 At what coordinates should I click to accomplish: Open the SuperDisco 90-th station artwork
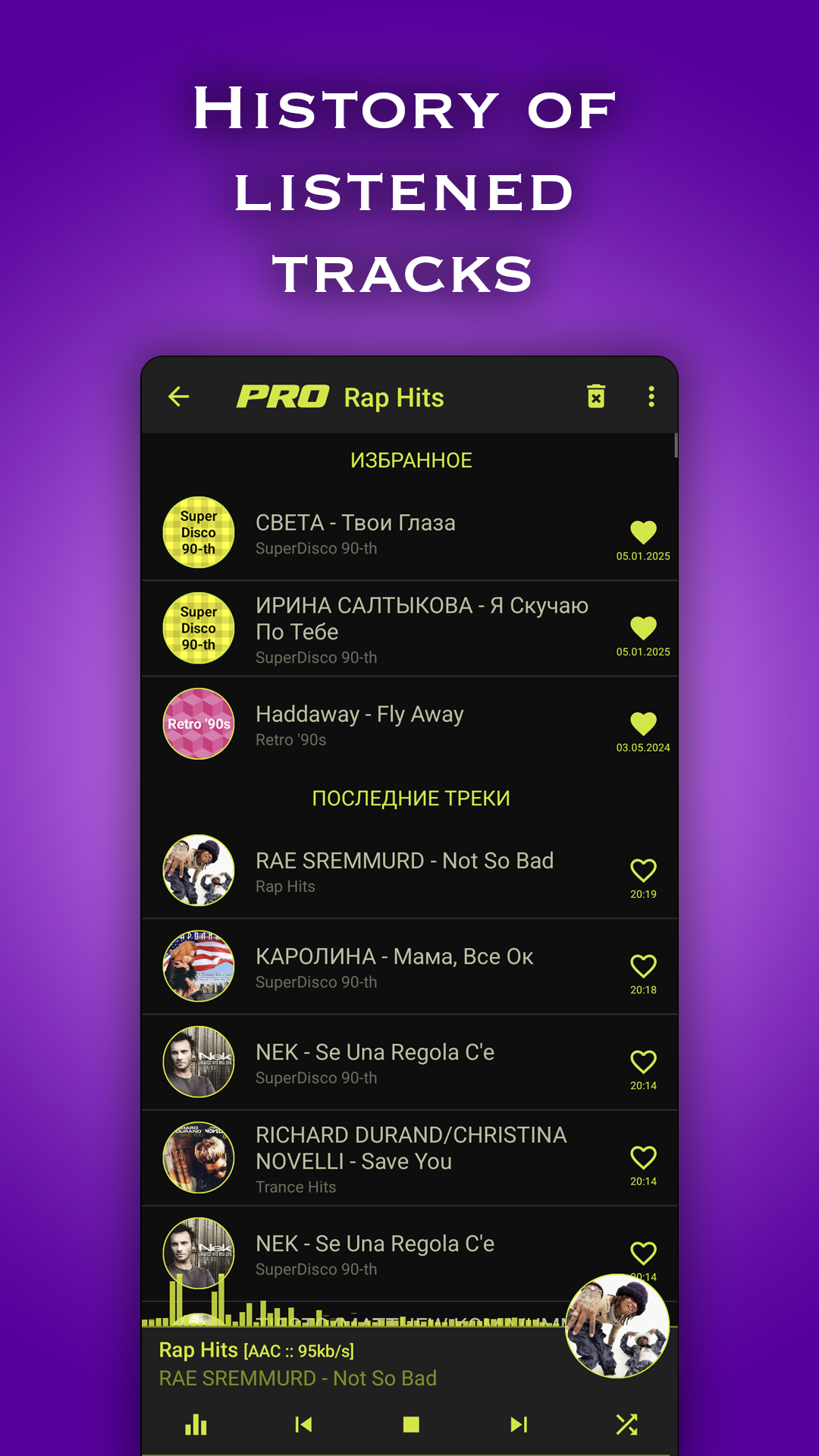(197, 532)
